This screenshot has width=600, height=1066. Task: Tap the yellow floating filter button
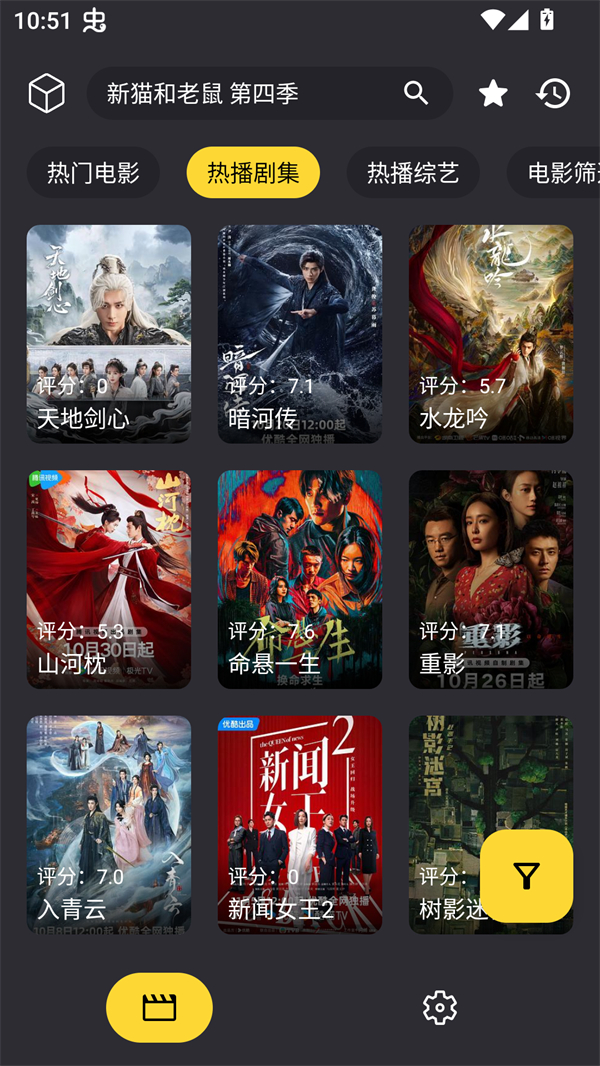(x=526, y=876)
